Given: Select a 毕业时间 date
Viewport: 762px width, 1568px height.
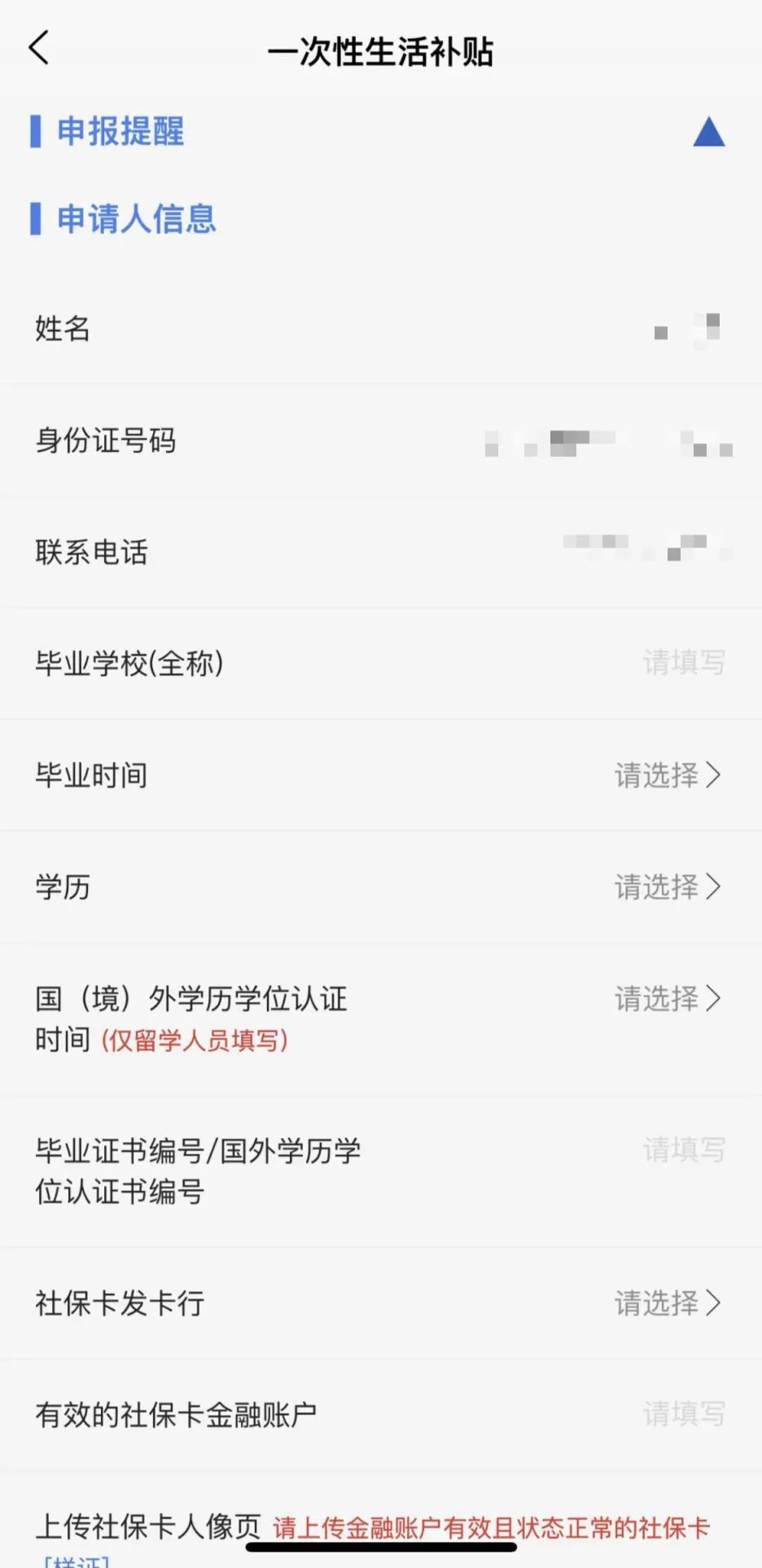Looking at the screenshot, I should coord(381,775).
